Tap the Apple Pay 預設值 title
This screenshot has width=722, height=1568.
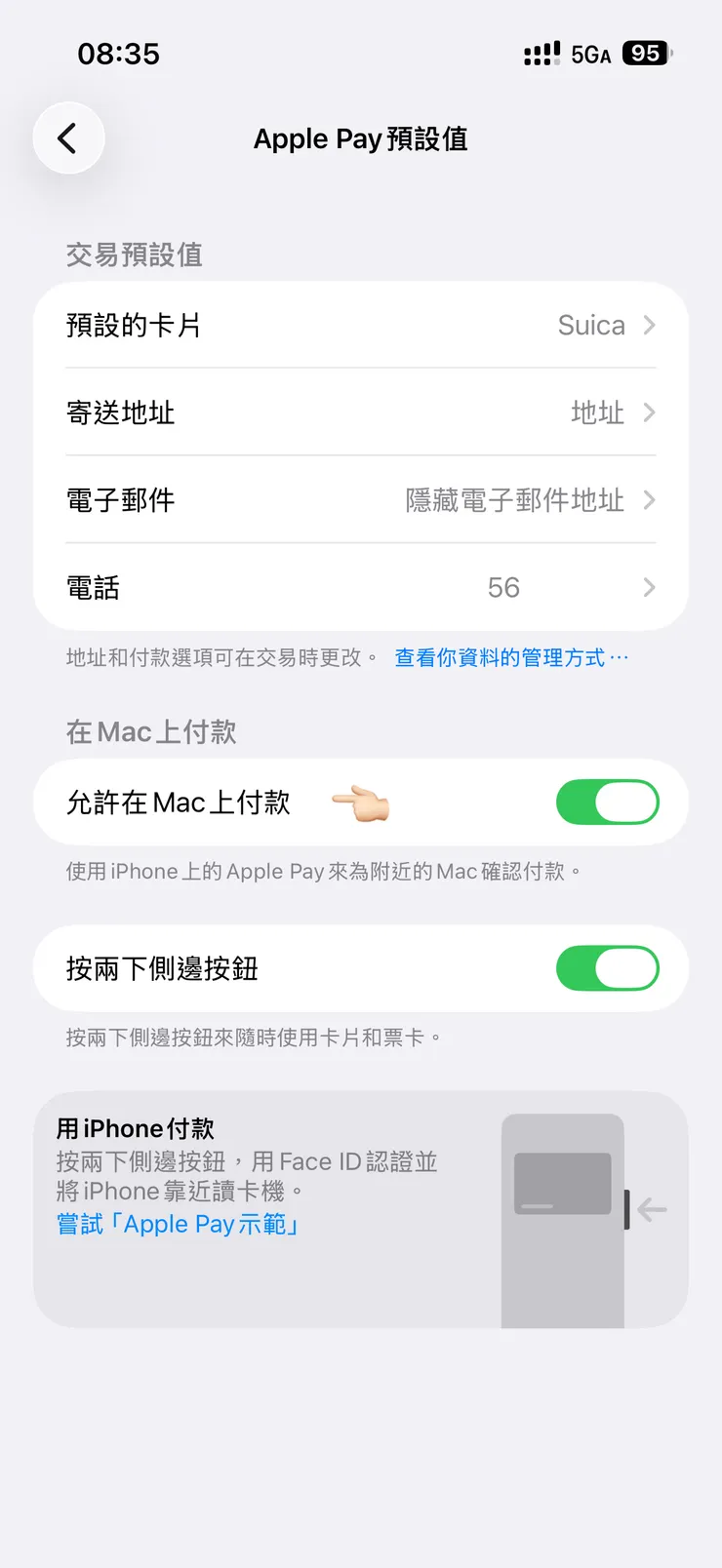pyautogui.click(x=361, y=138)
